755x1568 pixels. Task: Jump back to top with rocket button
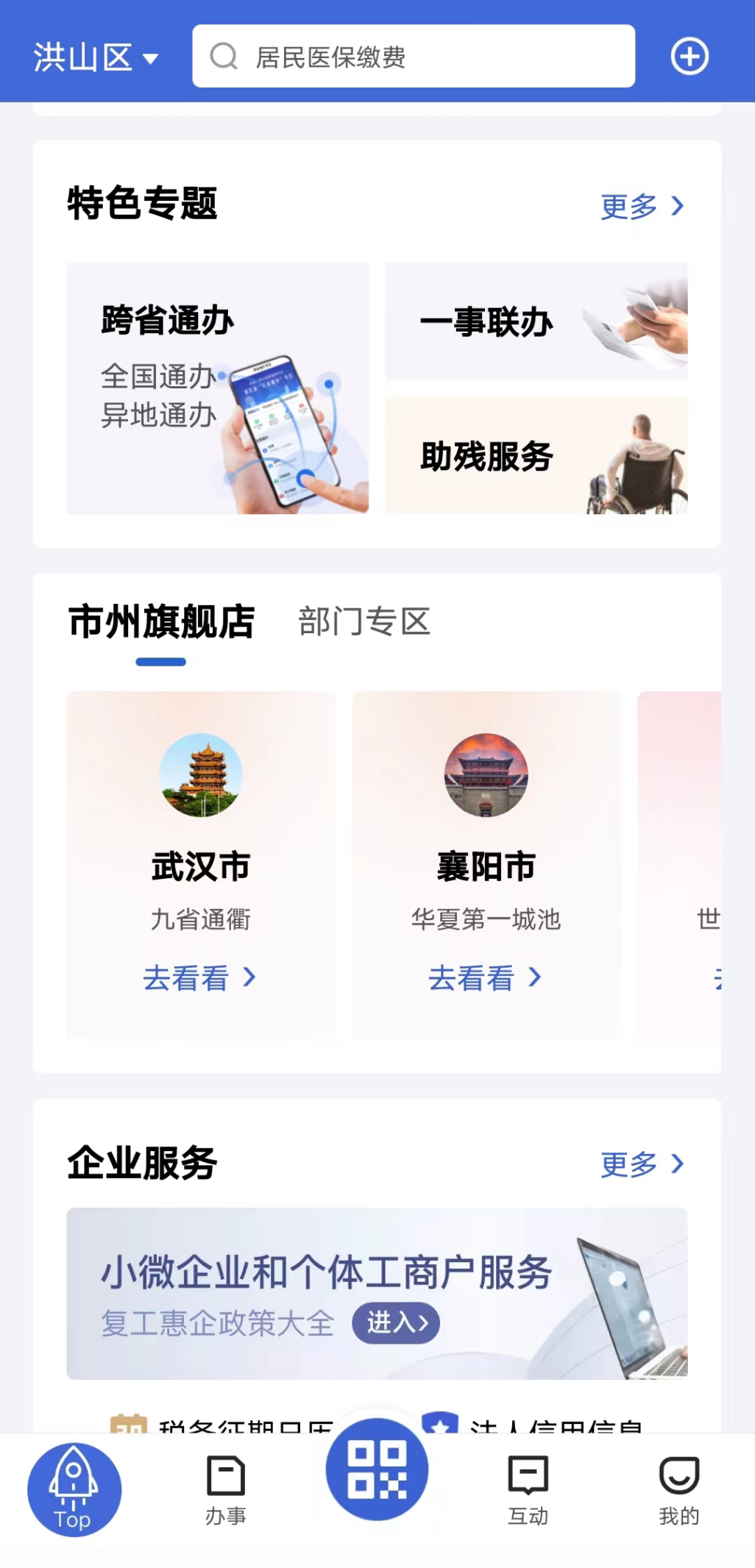click(74, 1489)
